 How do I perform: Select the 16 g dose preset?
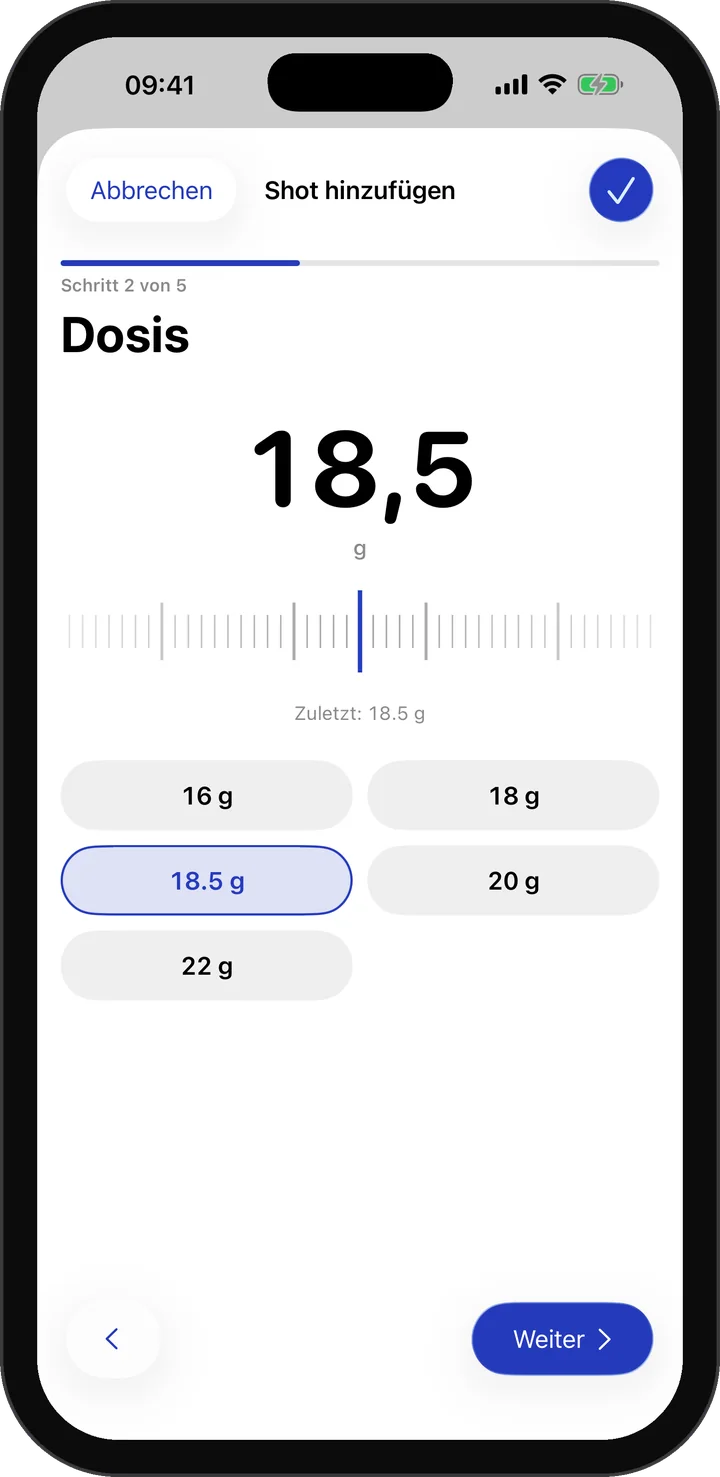[207, 796]
